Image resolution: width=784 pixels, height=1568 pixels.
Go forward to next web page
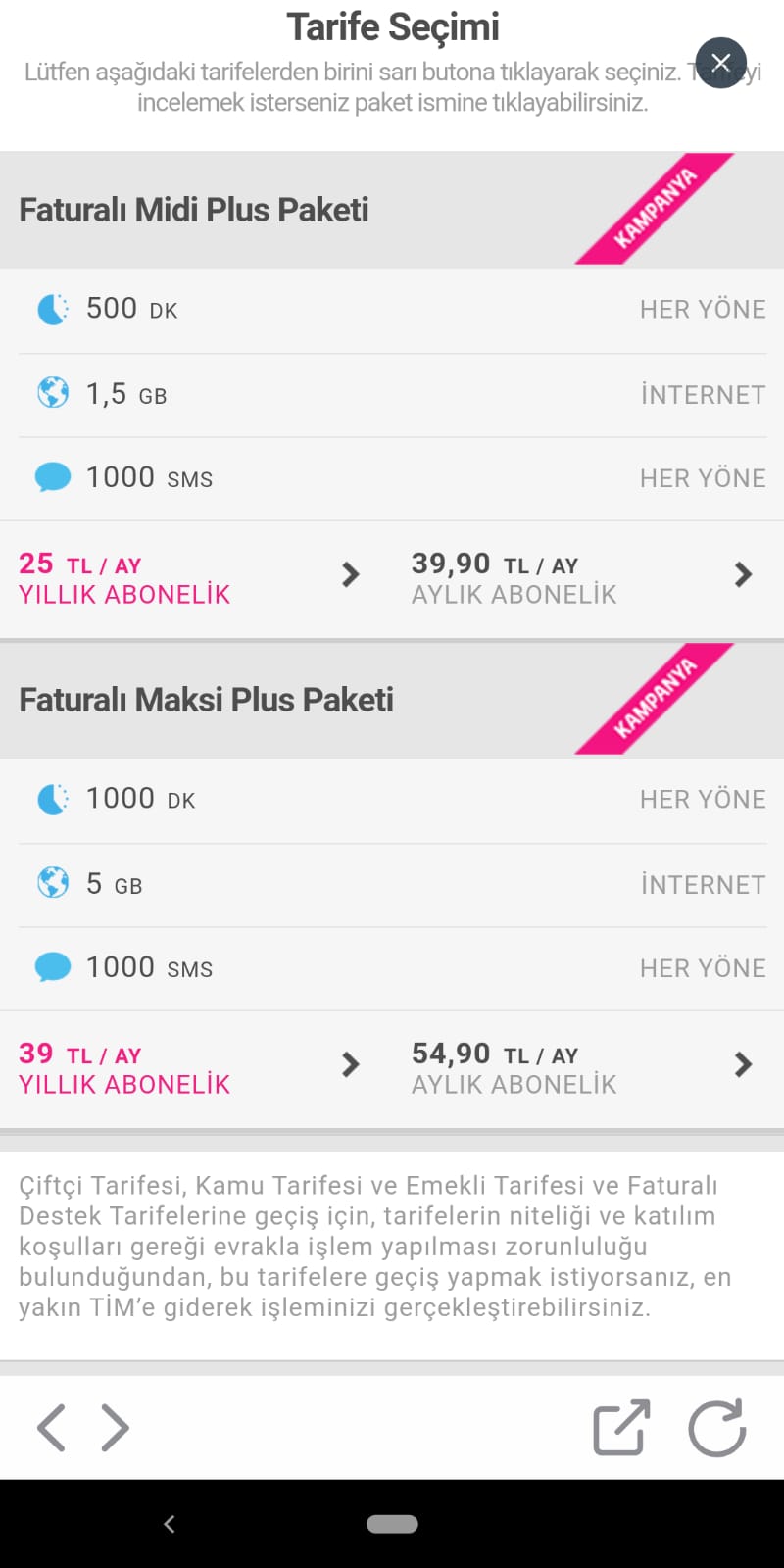pyautogui.click(x=115, y=1428)
